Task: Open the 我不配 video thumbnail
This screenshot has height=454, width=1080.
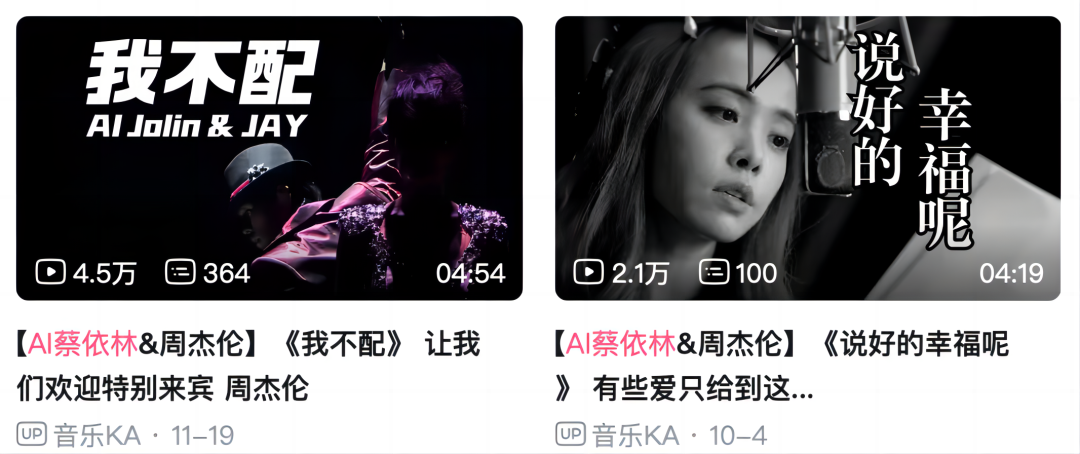Action: [x=269, y=158]
